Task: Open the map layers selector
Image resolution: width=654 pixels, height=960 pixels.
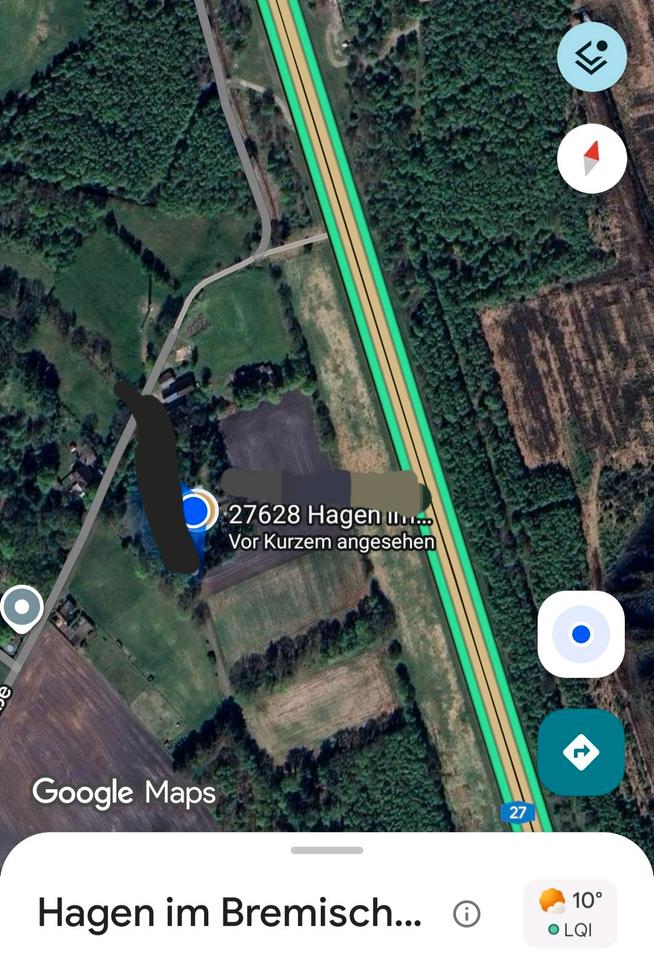Action: [592, 57]
